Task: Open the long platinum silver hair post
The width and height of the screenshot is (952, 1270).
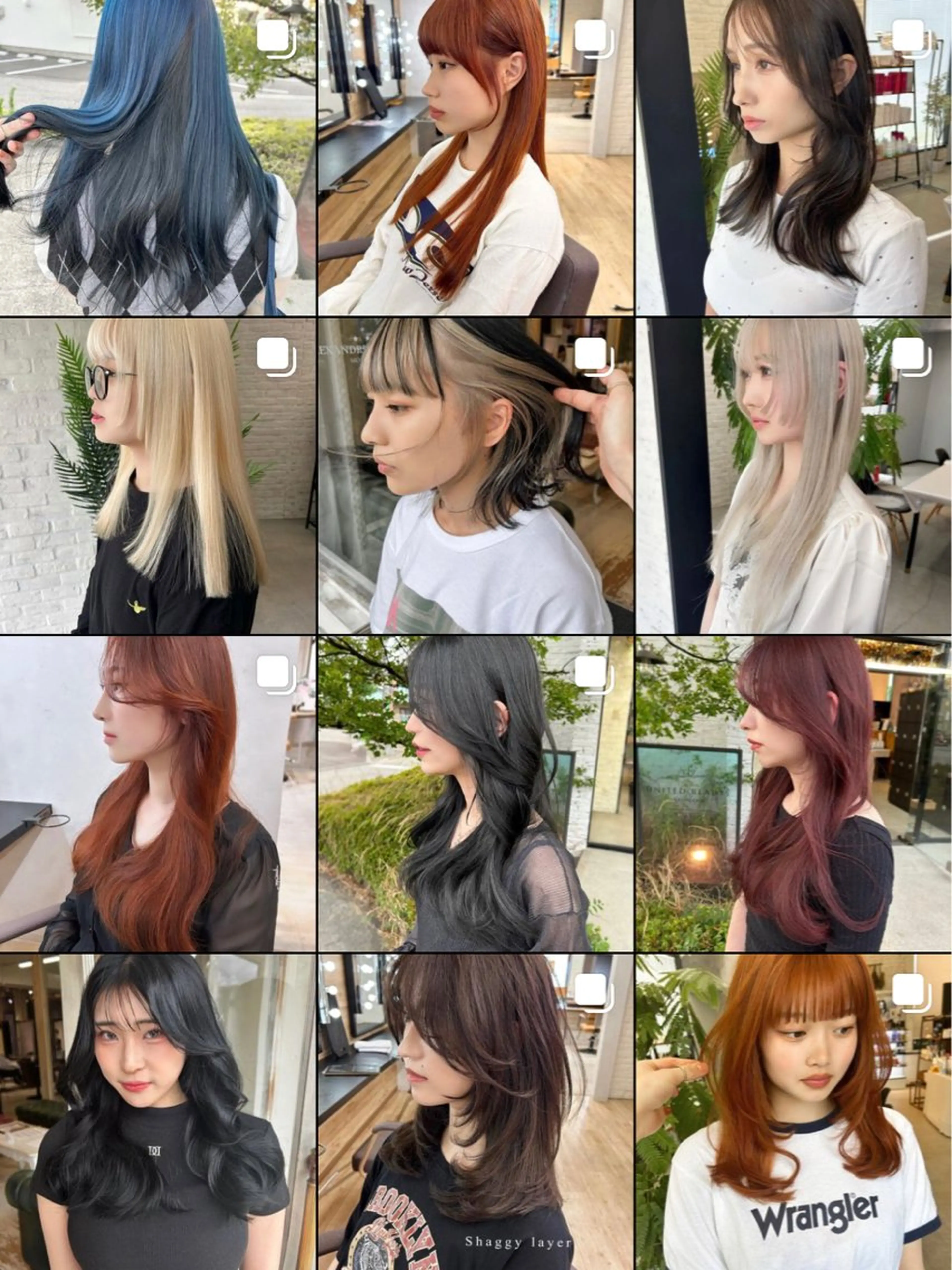Action: [794, 476]
